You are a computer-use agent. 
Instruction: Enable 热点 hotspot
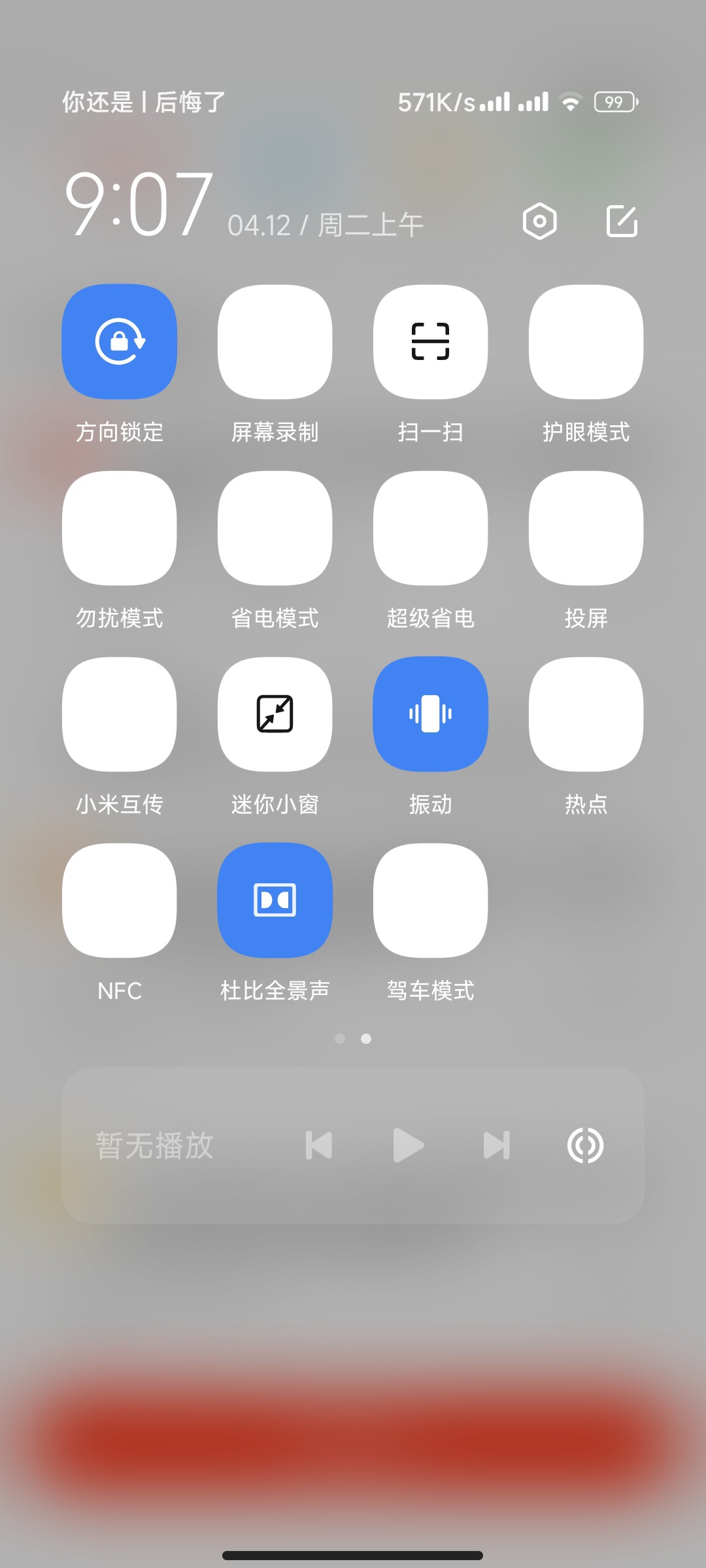586,714
